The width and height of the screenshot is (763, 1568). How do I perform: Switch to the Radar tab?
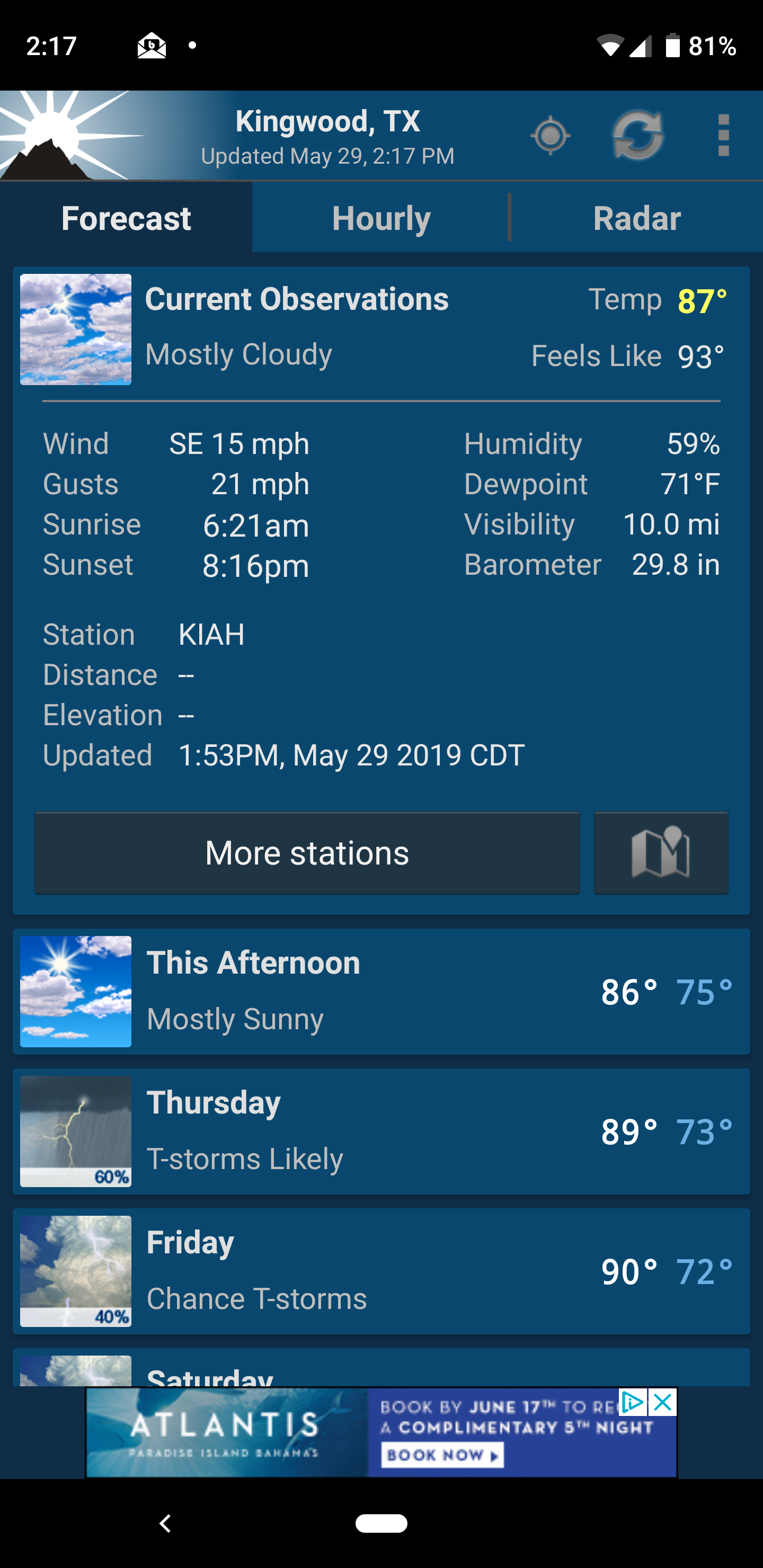tap(636, 218)
